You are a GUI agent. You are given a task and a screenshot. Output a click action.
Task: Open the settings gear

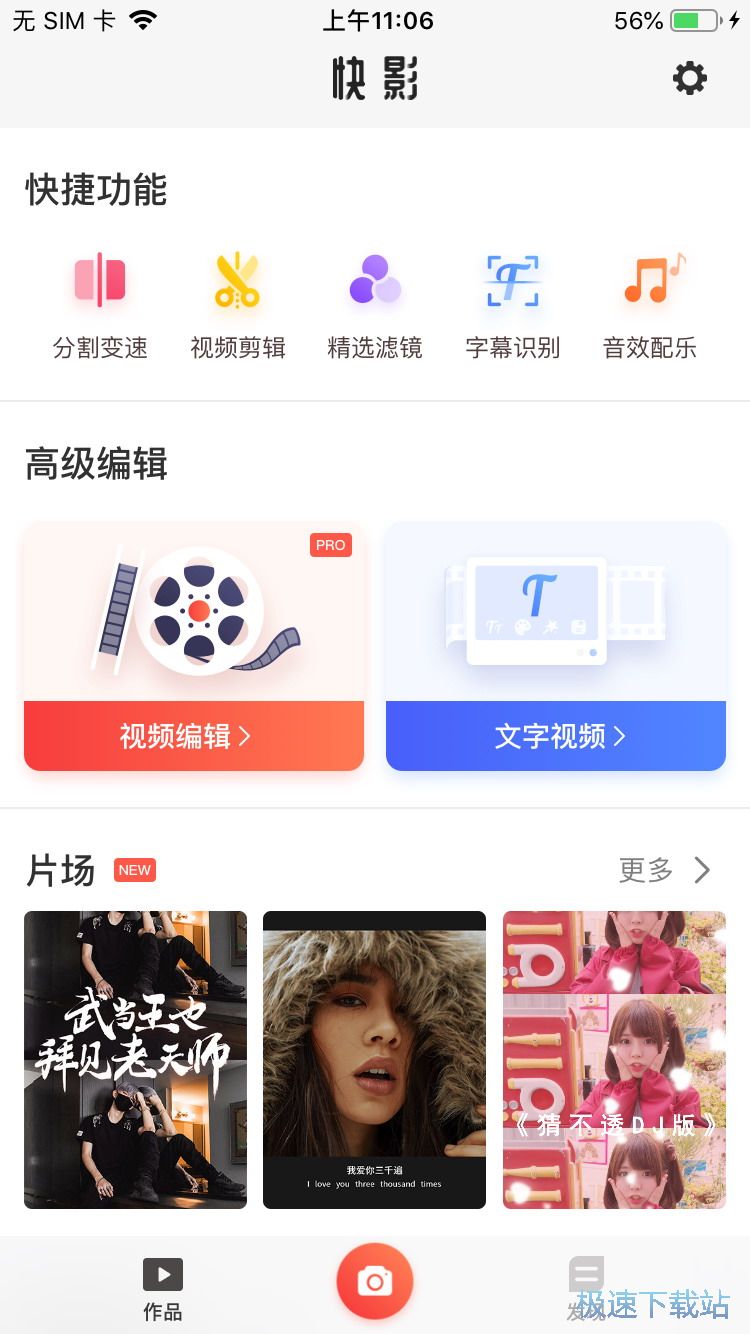[689, 78]
